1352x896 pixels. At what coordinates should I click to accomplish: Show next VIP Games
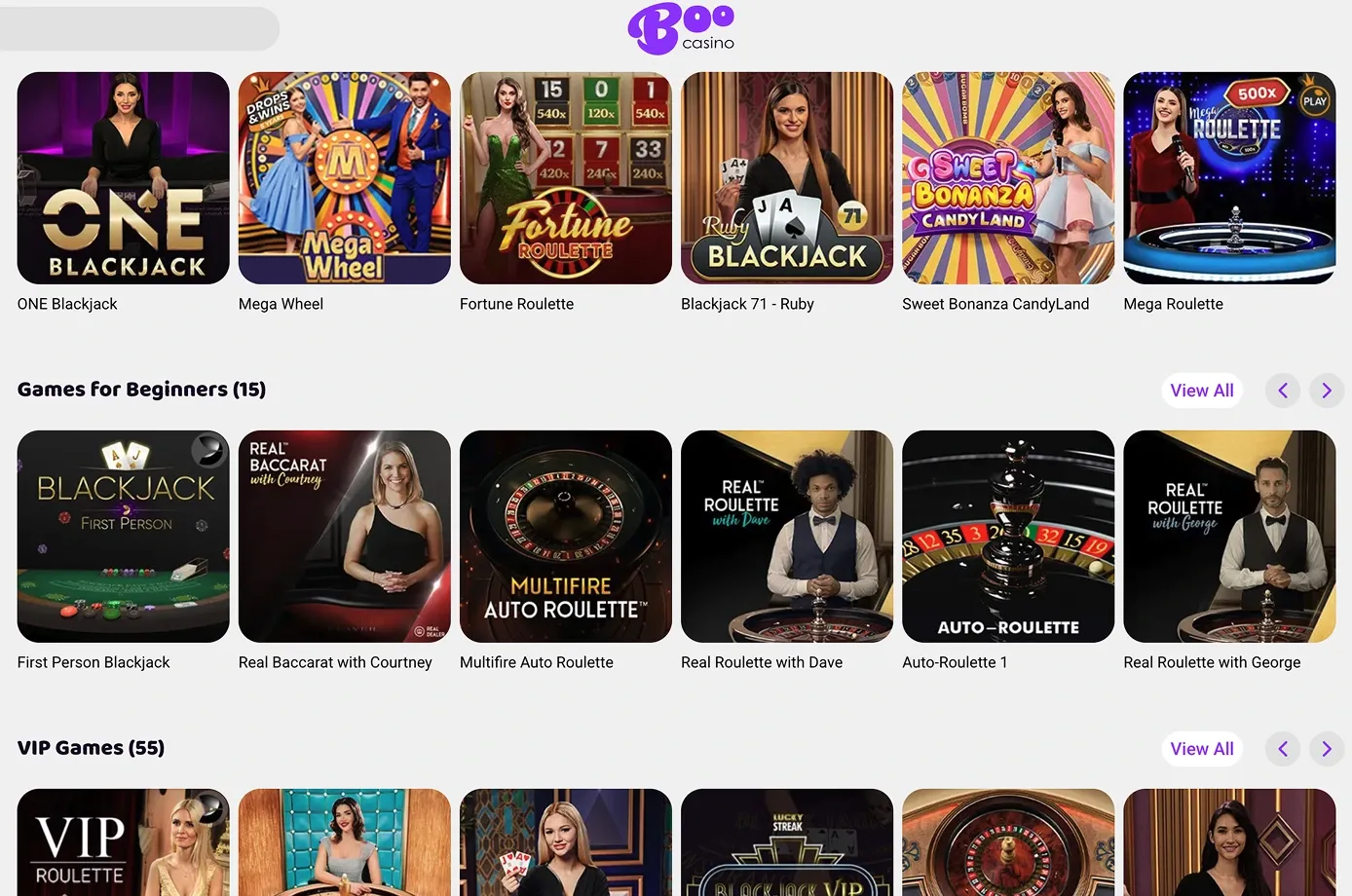point(1327,749)
